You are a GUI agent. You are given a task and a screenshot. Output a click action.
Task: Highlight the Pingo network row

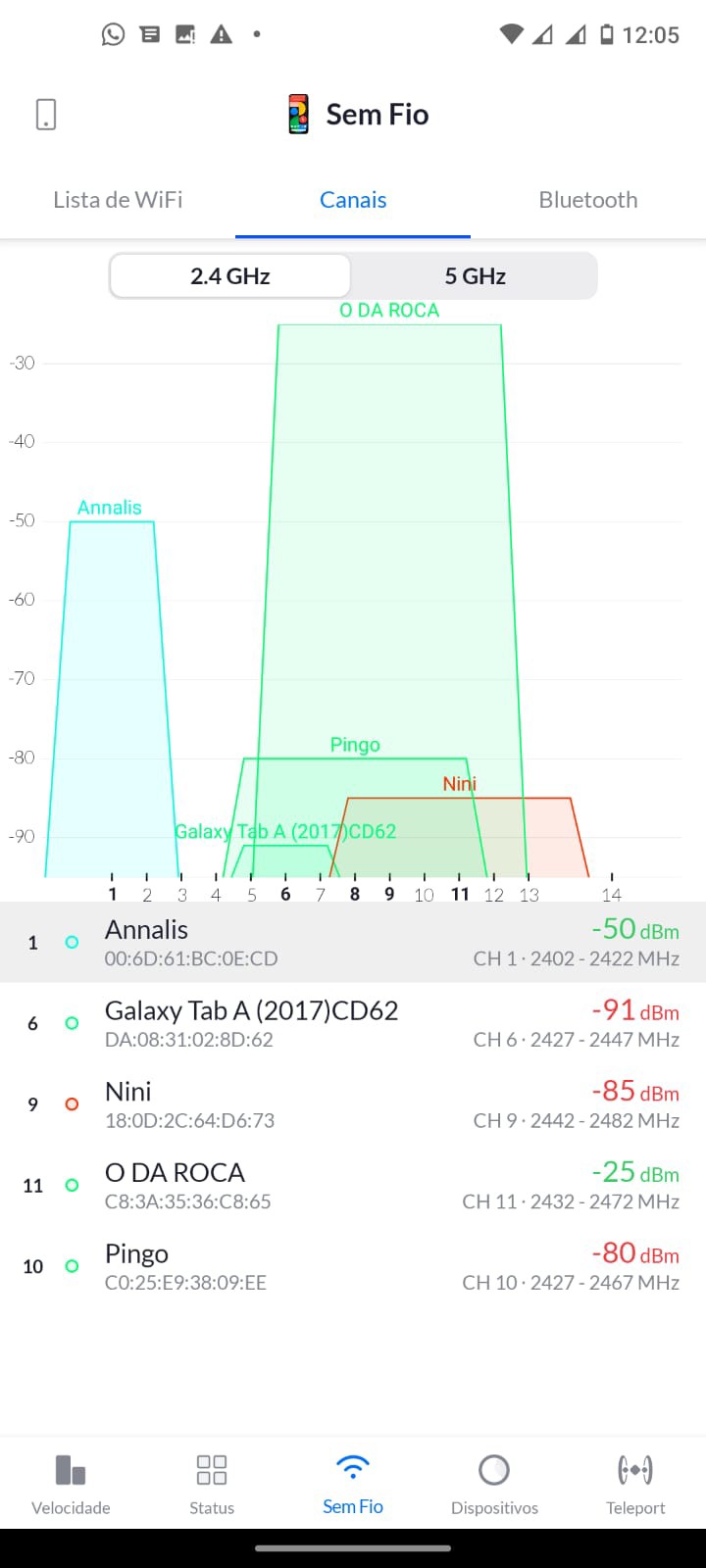coord(353,1266)
